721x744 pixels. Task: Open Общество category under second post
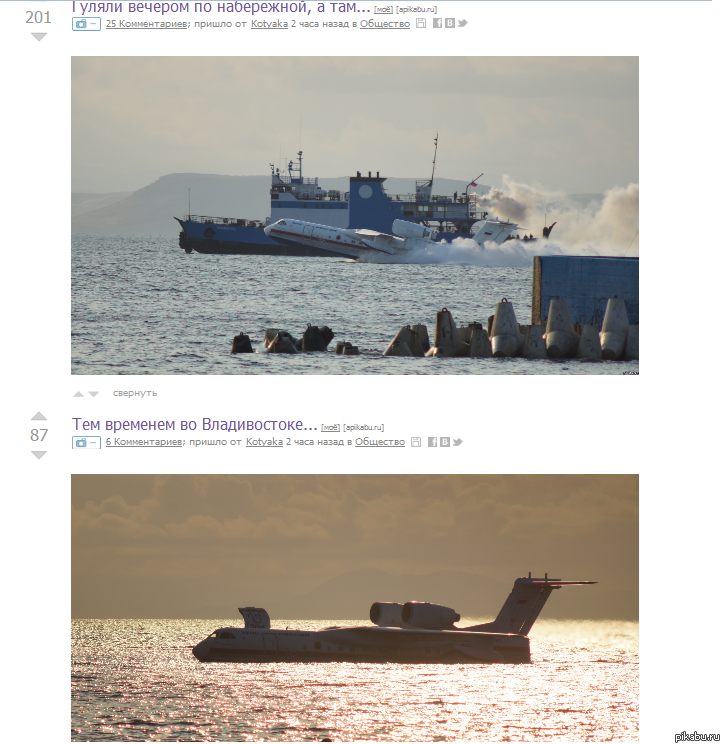380,441
